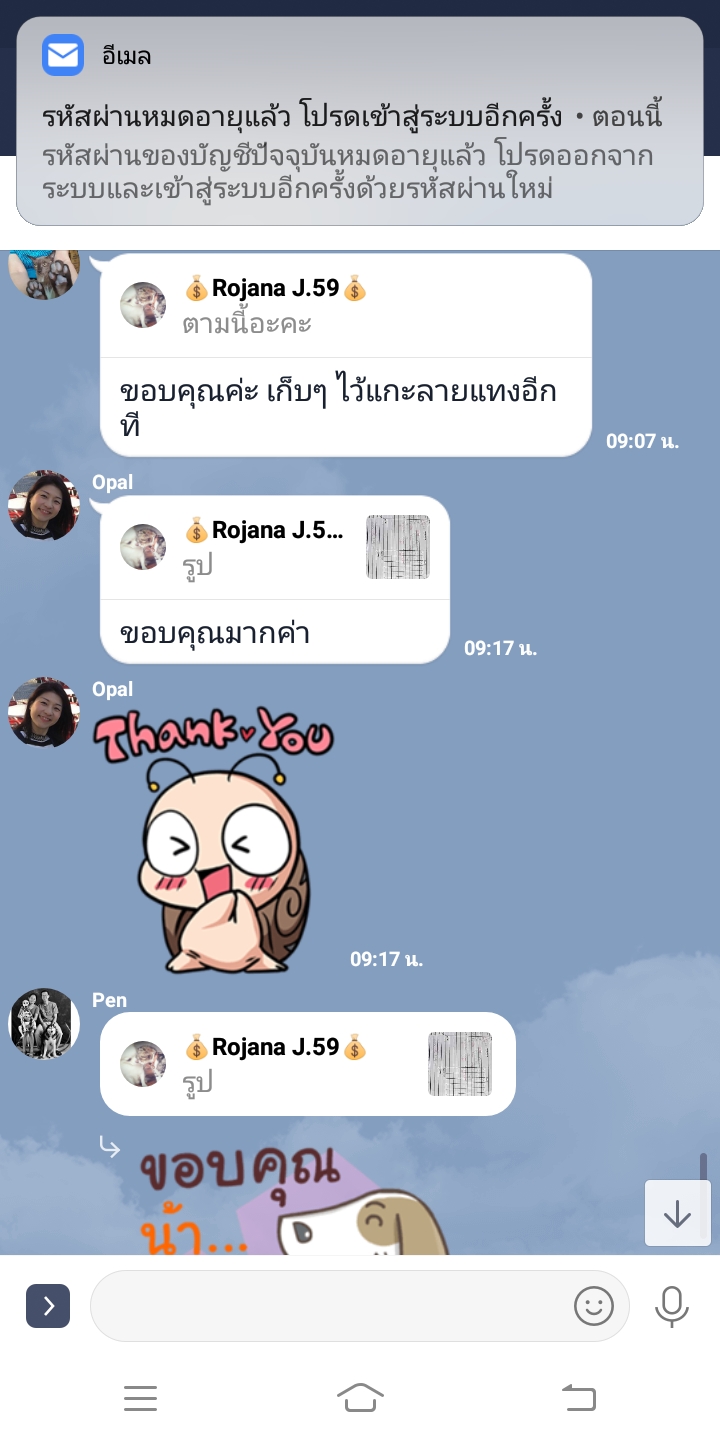Tap the Thank You snail sticker from Opal
The width and height of the screenshot is (720, 1440).
click(x=215, y=840)
